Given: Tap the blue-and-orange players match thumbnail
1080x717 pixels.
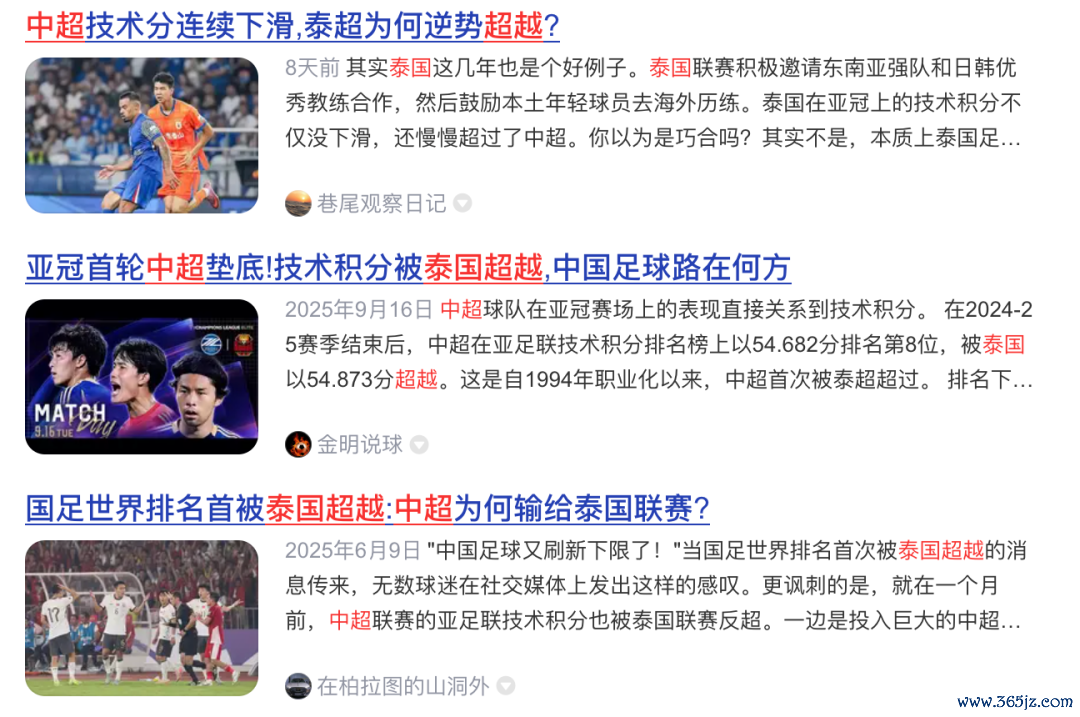Looking at the screenshot, I should [141, 134].
